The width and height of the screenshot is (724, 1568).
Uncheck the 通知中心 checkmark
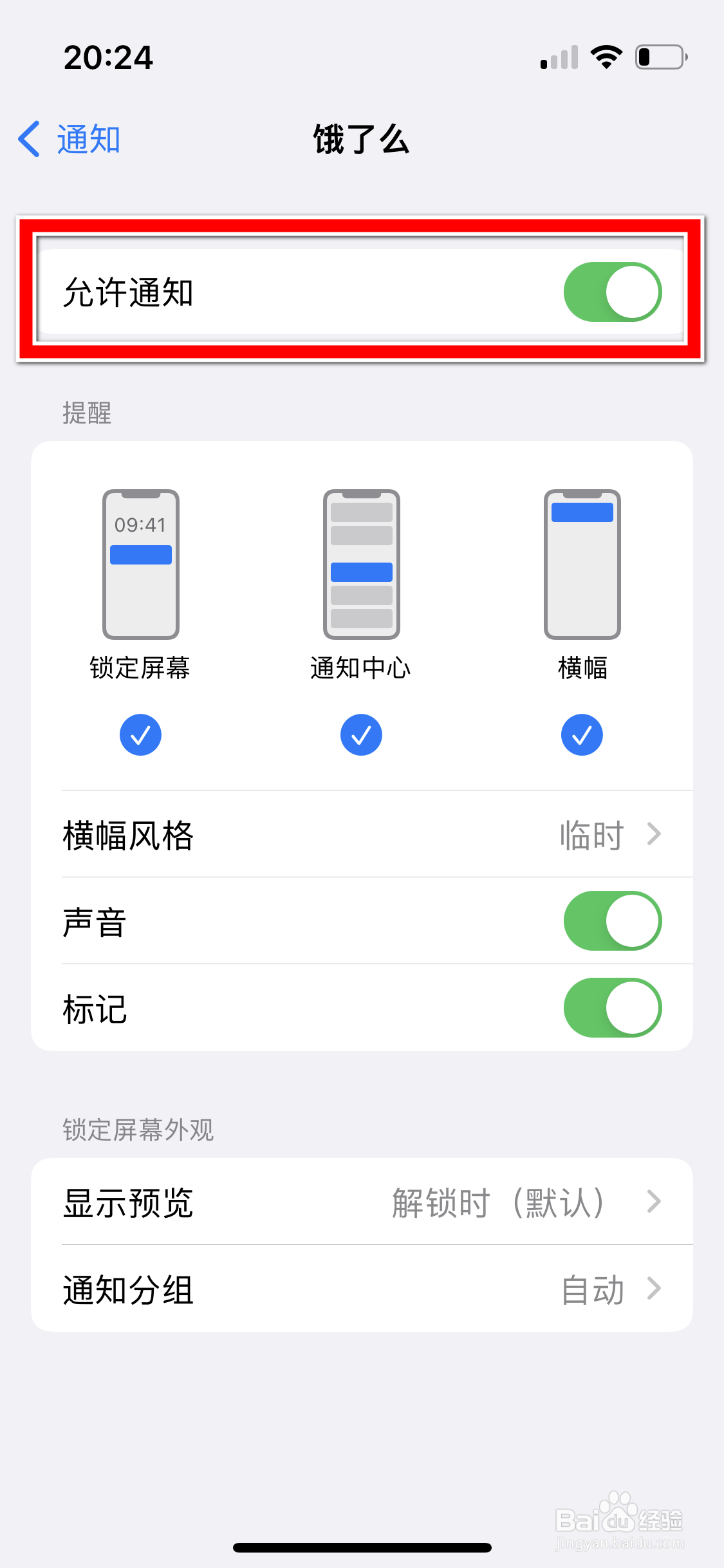361,734
